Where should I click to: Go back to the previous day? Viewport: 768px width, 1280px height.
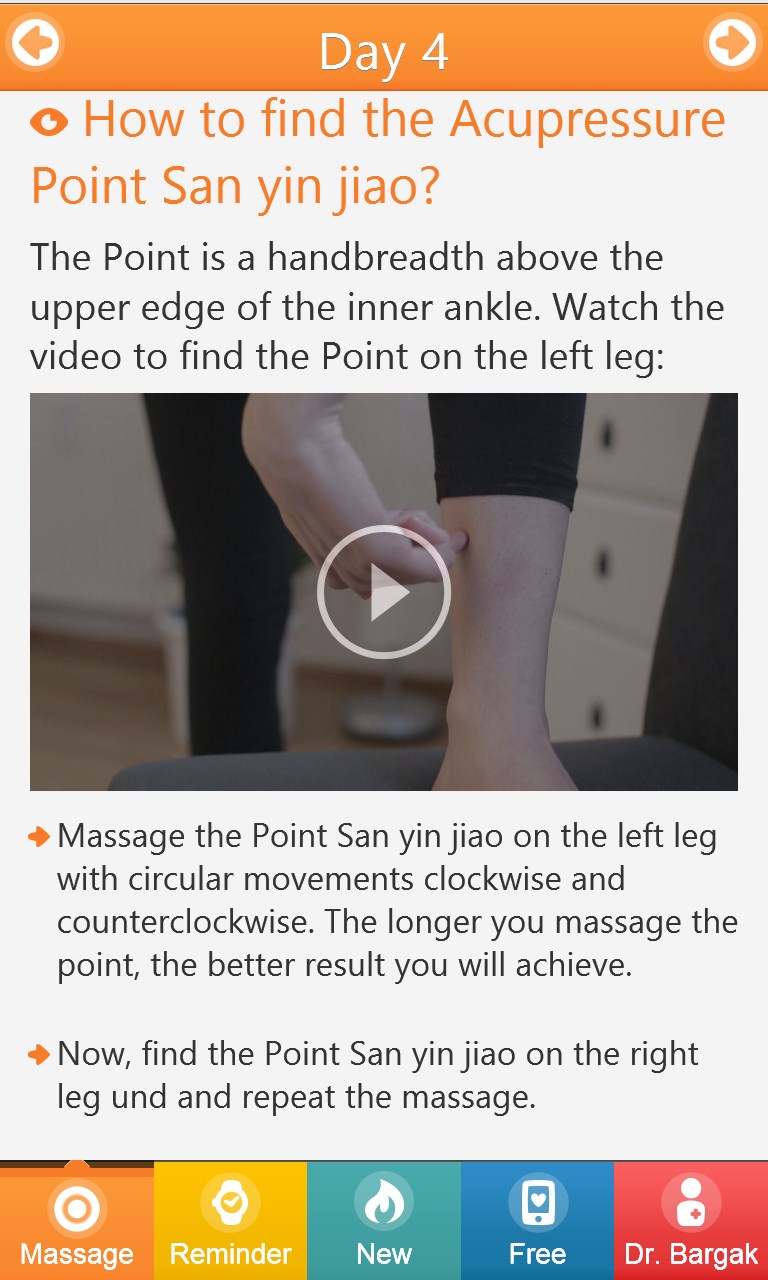coord(34,43)
